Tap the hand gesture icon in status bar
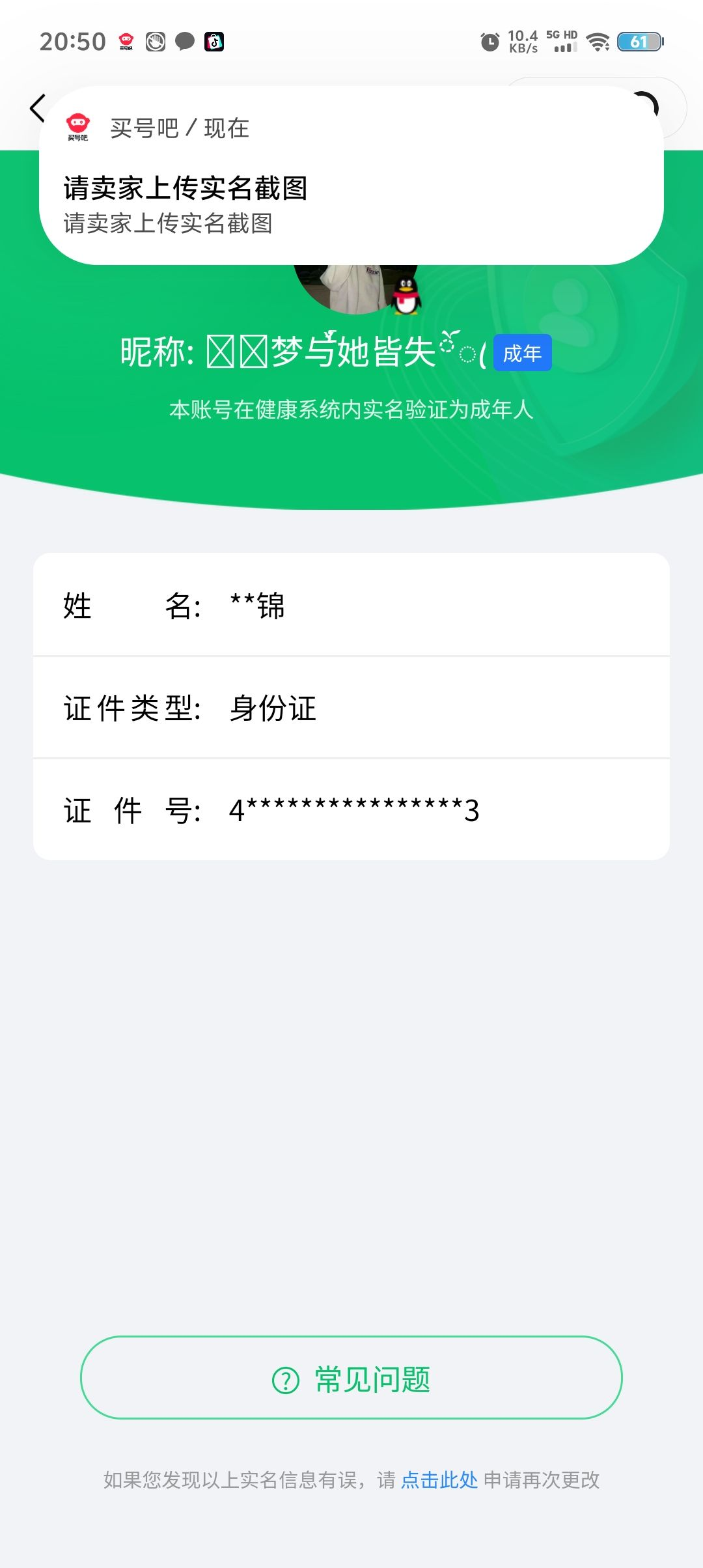This screenshot has height=1568, width=703. 154,41
